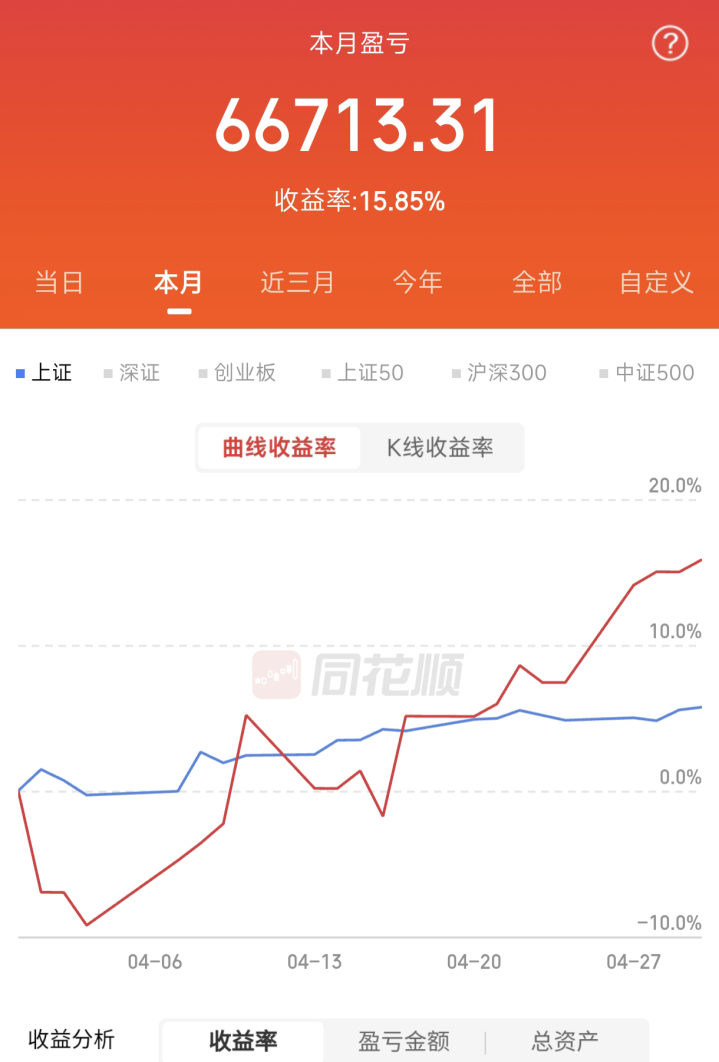This screenshot has width=719, height=1062.
Task: Compare against 创业板 index
Action: pyautogui.click(x=237, y=373)
